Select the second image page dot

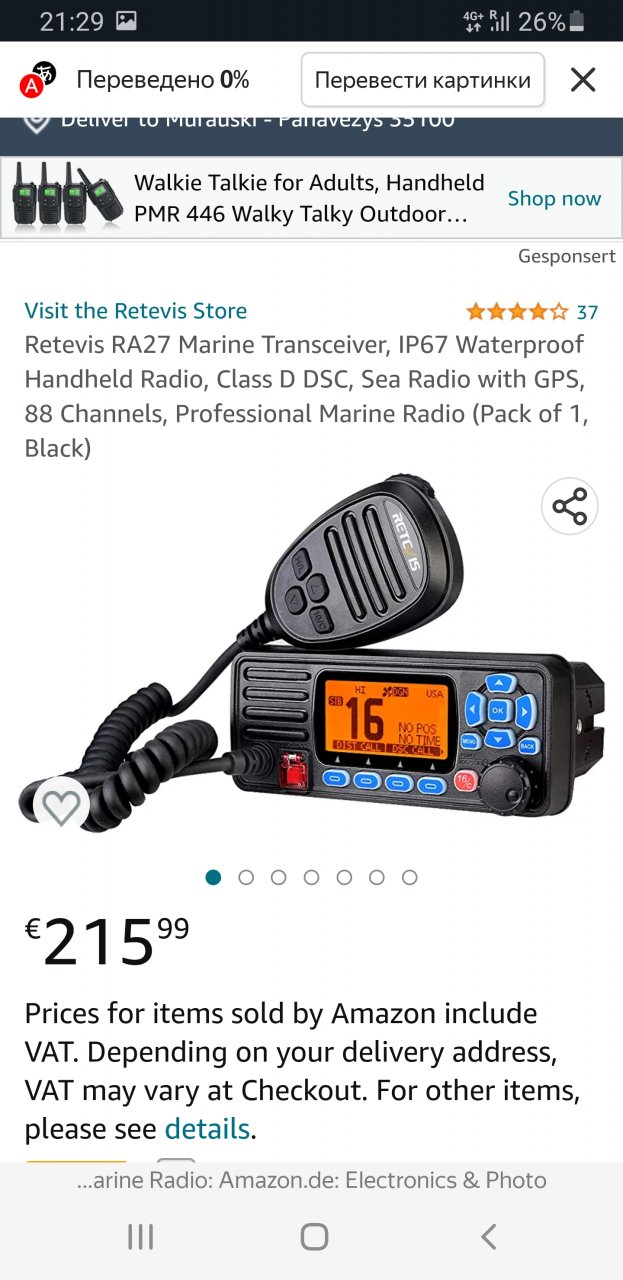click(246, 877)
